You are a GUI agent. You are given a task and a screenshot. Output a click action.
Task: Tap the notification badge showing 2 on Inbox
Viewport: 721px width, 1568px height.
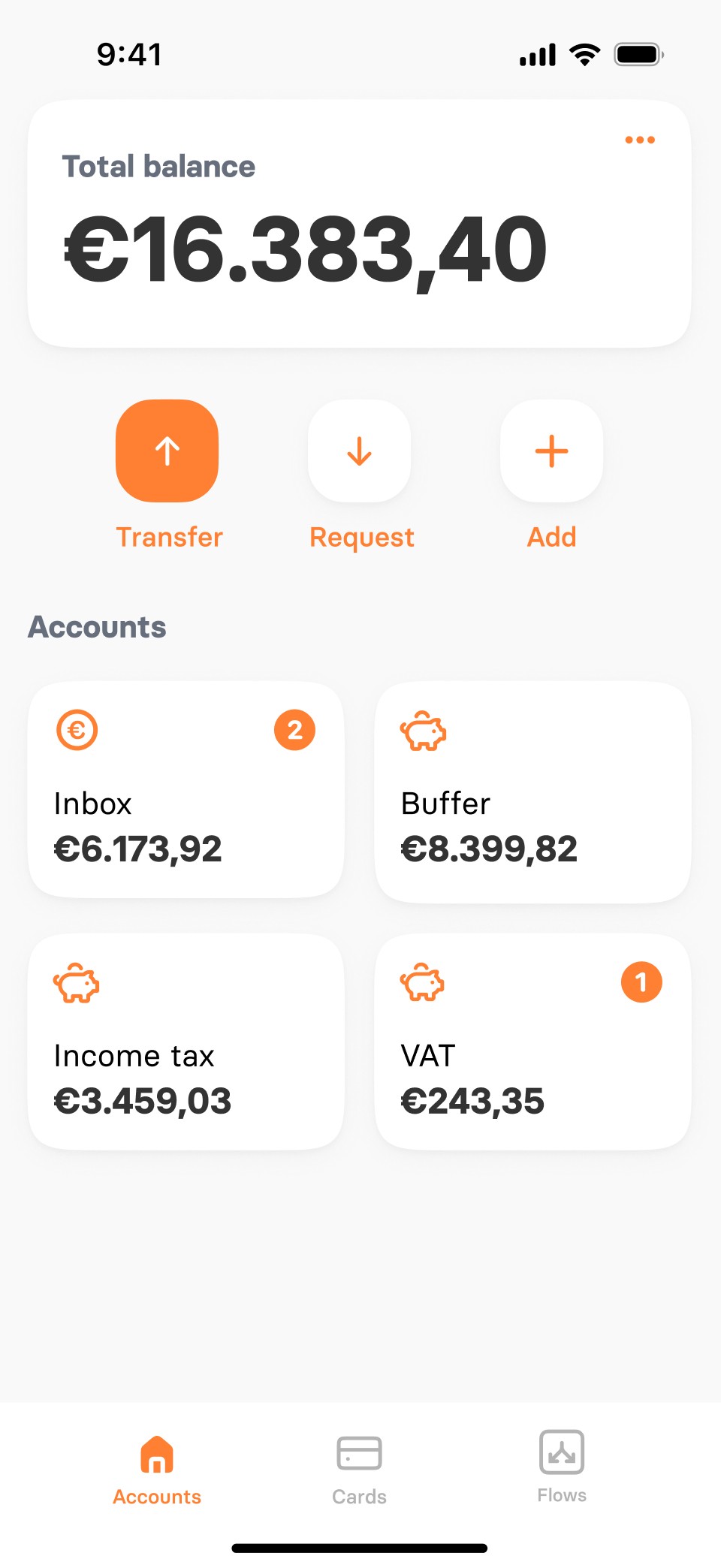(x=295, y=729)
